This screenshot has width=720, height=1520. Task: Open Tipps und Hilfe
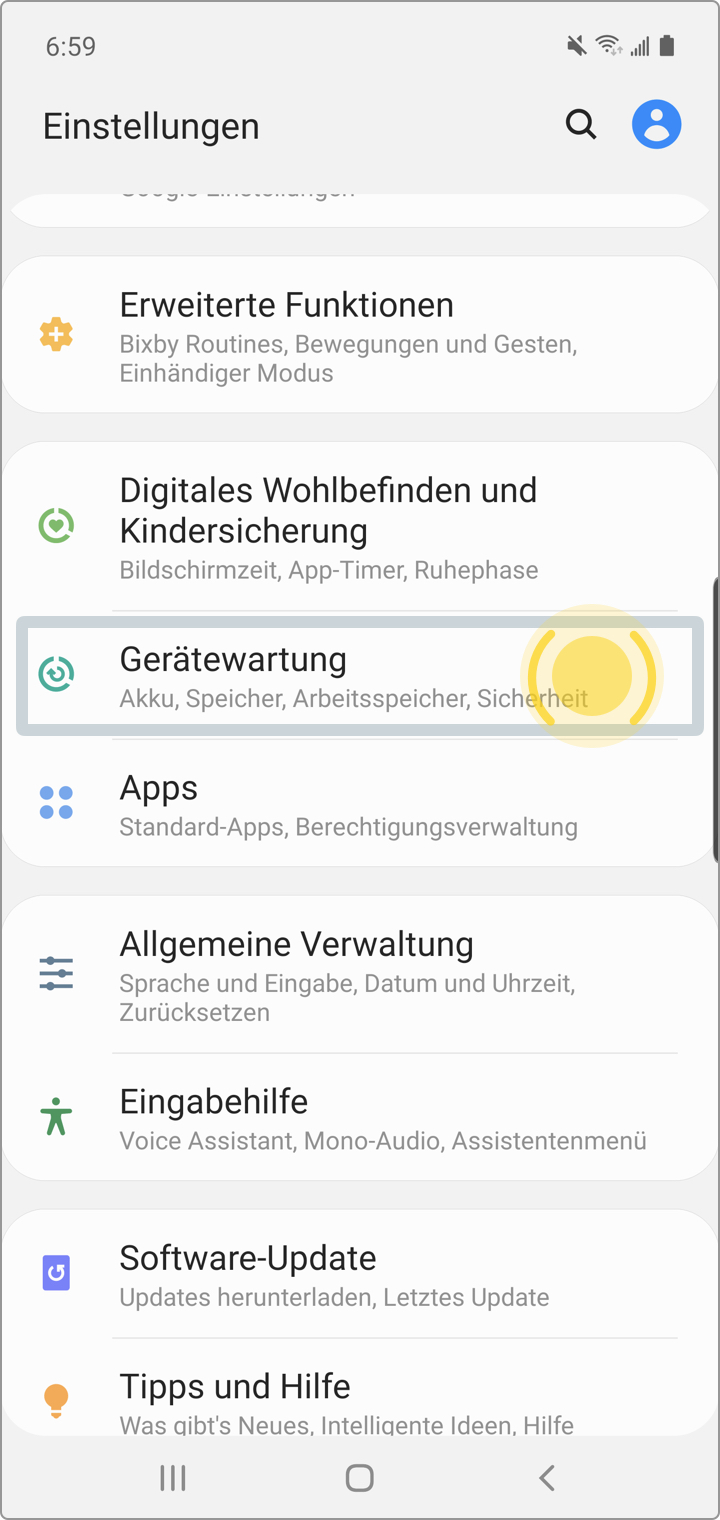[360, 1388]
